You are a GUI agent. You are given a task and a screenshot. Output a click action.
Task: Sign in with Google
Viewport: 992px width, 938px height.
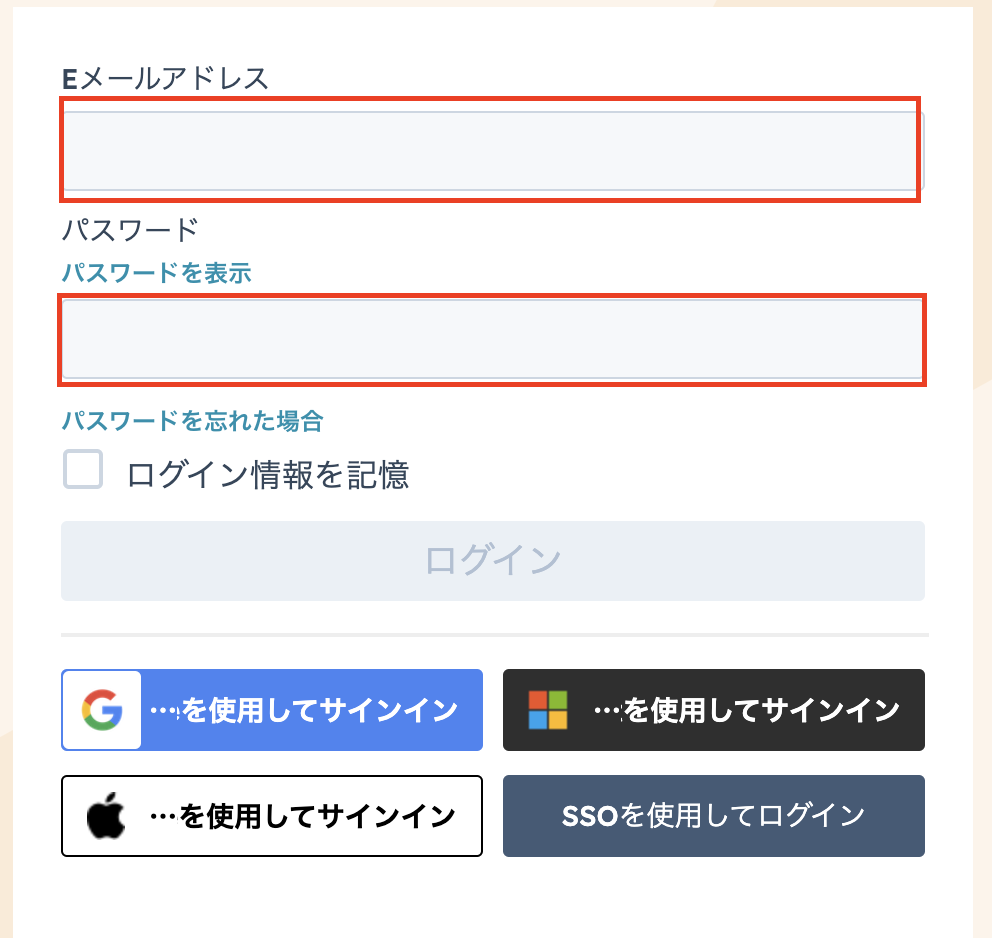[272, 710]
